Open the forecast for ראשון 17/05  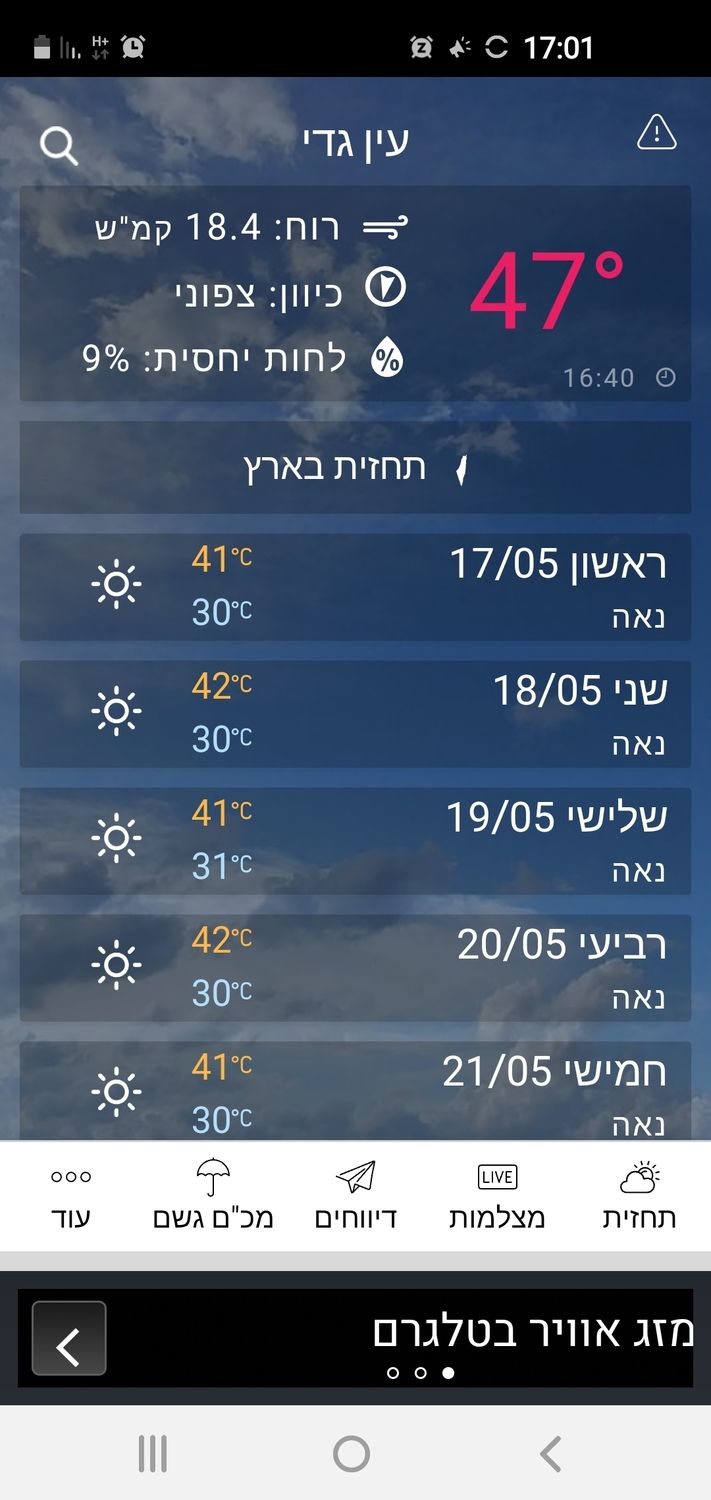(355, 587)
